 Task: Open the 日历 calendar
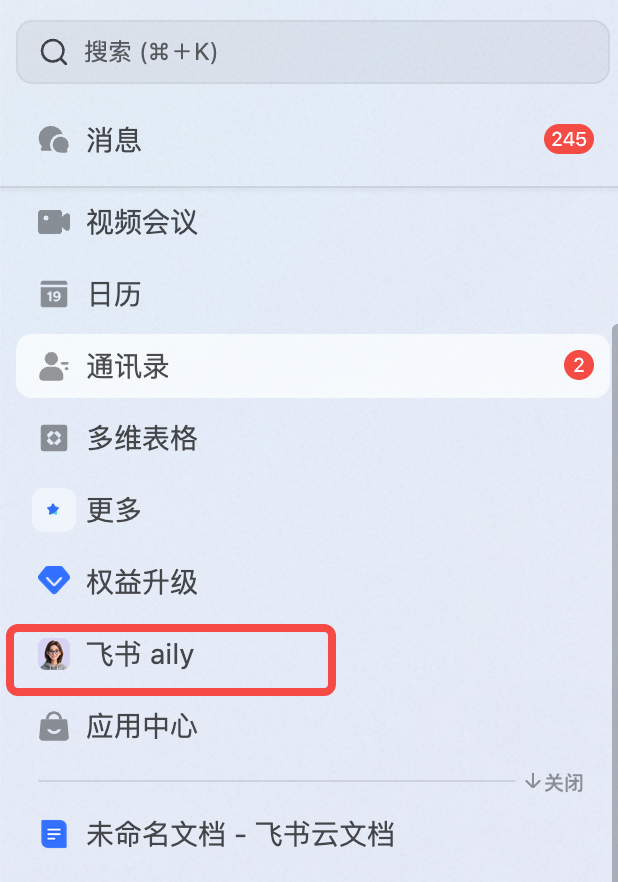(x=114, y=294)
